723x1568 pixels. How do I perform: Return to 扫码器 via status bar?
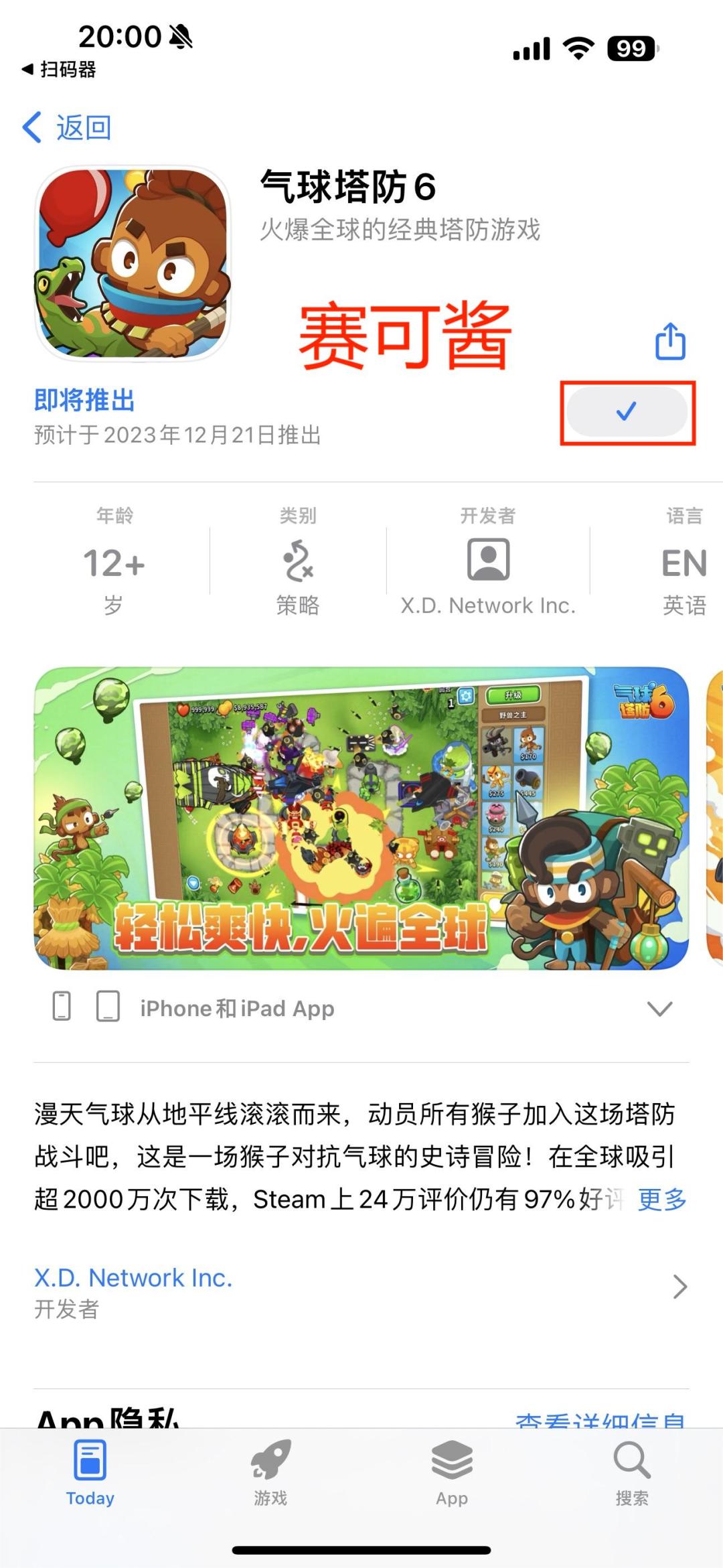coord(59,70)
